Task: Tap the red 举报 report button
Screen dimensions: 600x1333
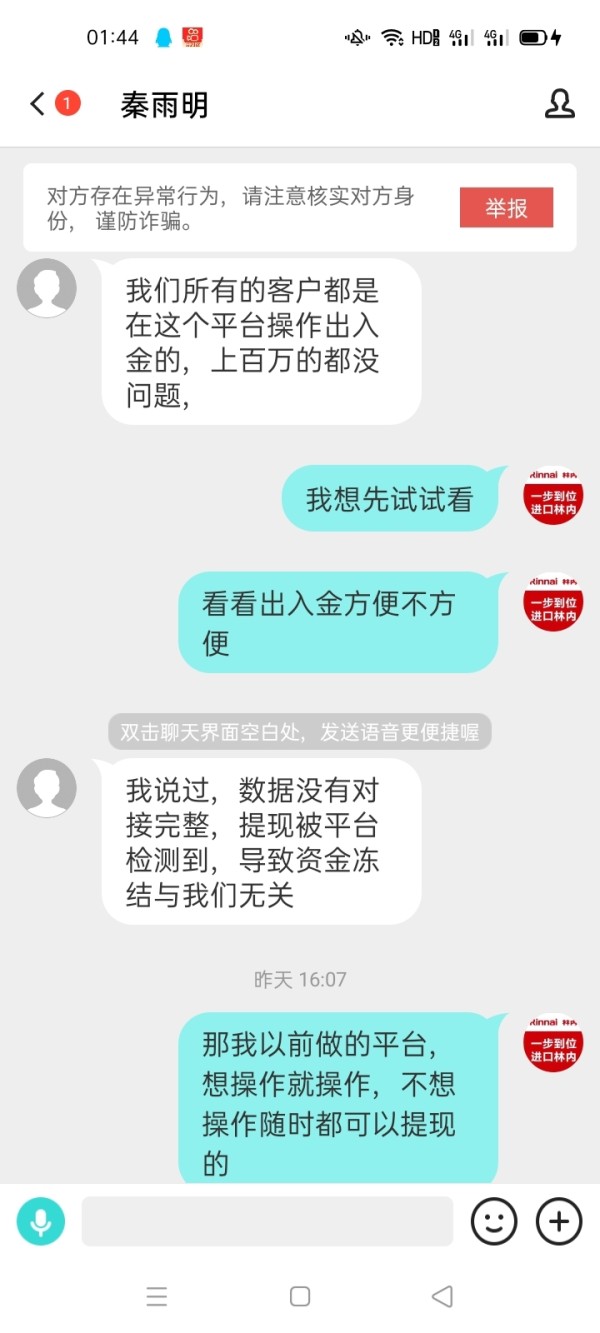Action: [506, 208]
